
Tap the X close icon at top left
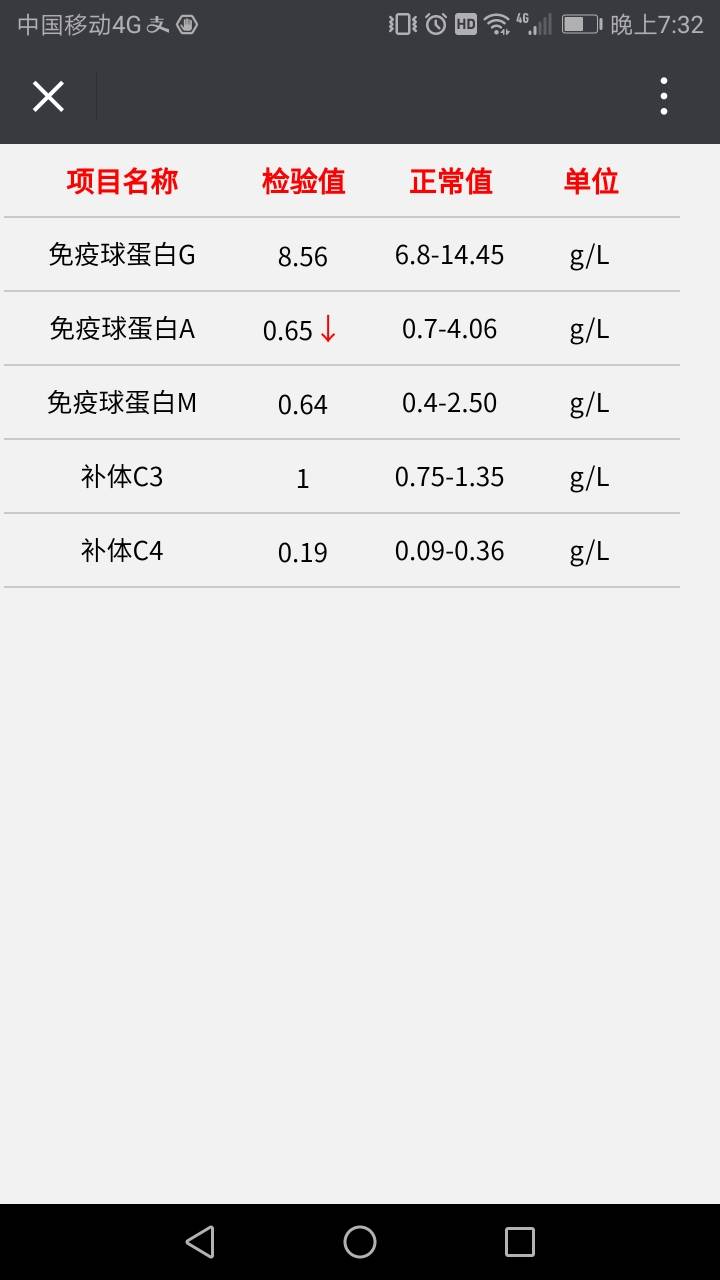click(47, 95)
